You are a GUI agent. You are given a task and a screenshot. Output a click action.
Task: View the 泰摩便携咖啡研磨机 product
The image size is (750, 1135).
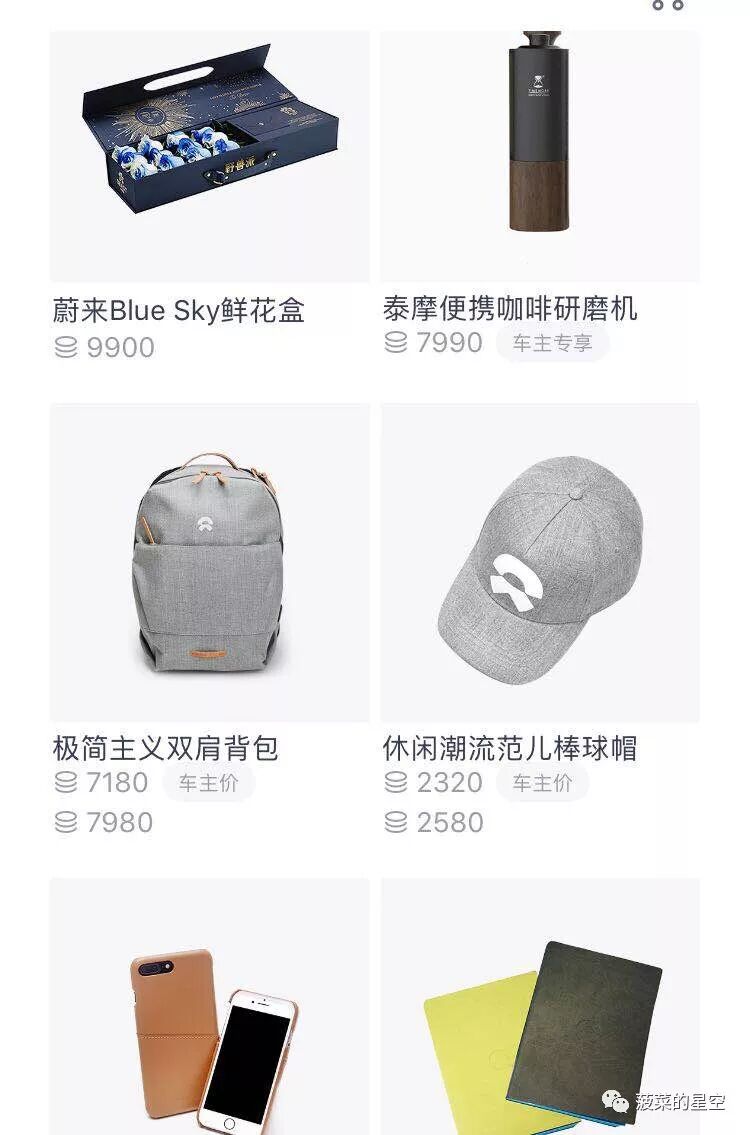540,157
